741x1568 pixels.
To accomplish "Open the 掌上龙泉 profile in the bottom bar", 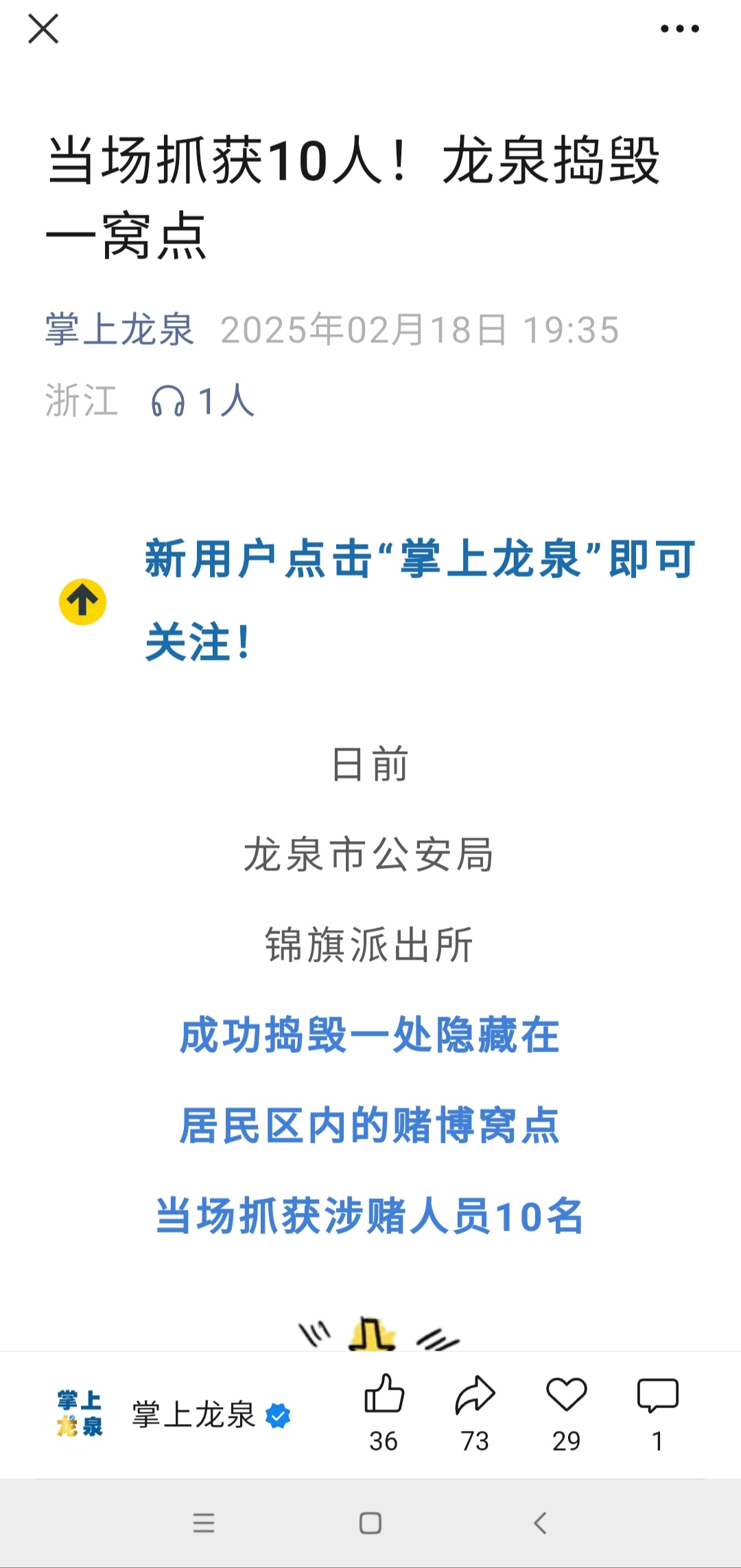I will coord(192,1415).
